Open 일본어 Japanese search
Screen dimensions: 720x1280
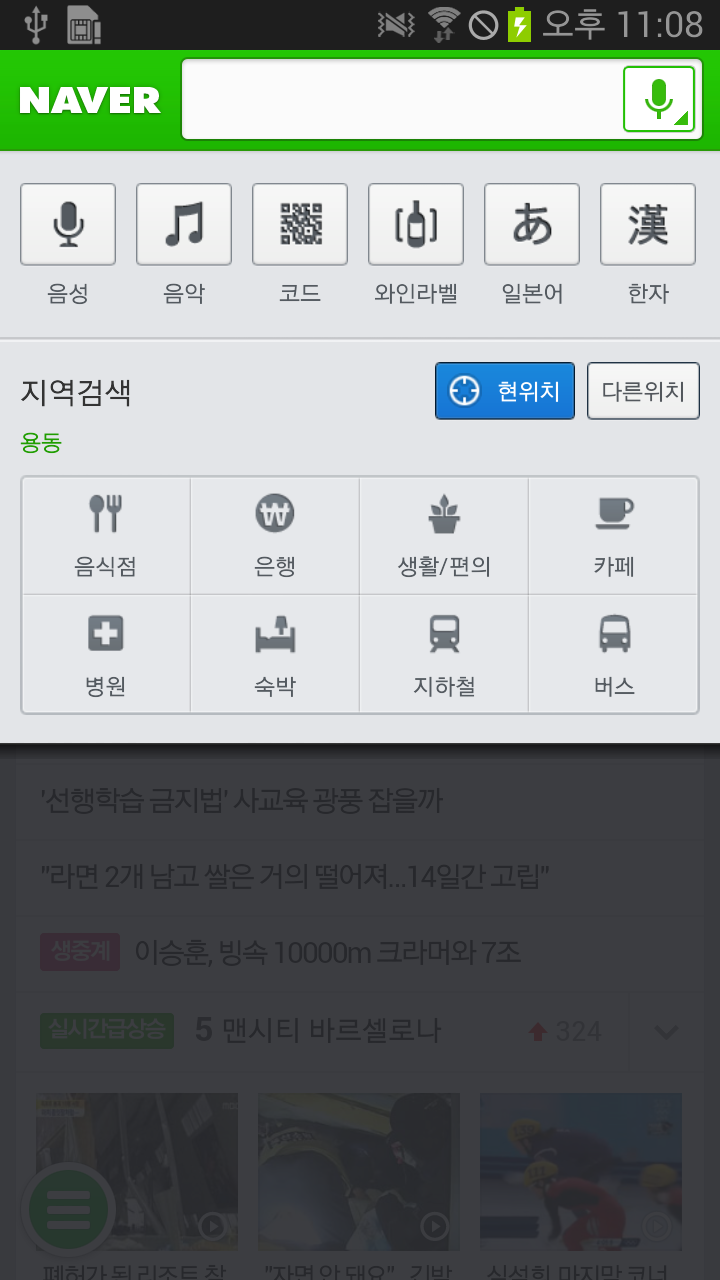532,225
